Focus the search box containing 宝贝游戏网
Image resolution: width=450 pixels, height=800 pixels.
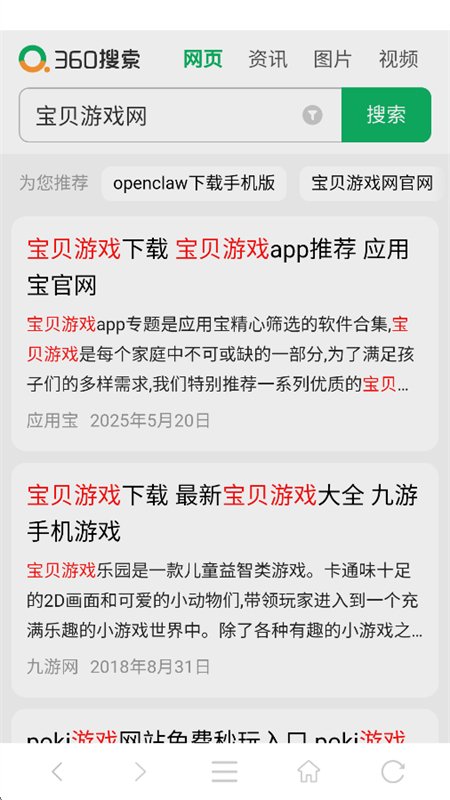point(180,115)
